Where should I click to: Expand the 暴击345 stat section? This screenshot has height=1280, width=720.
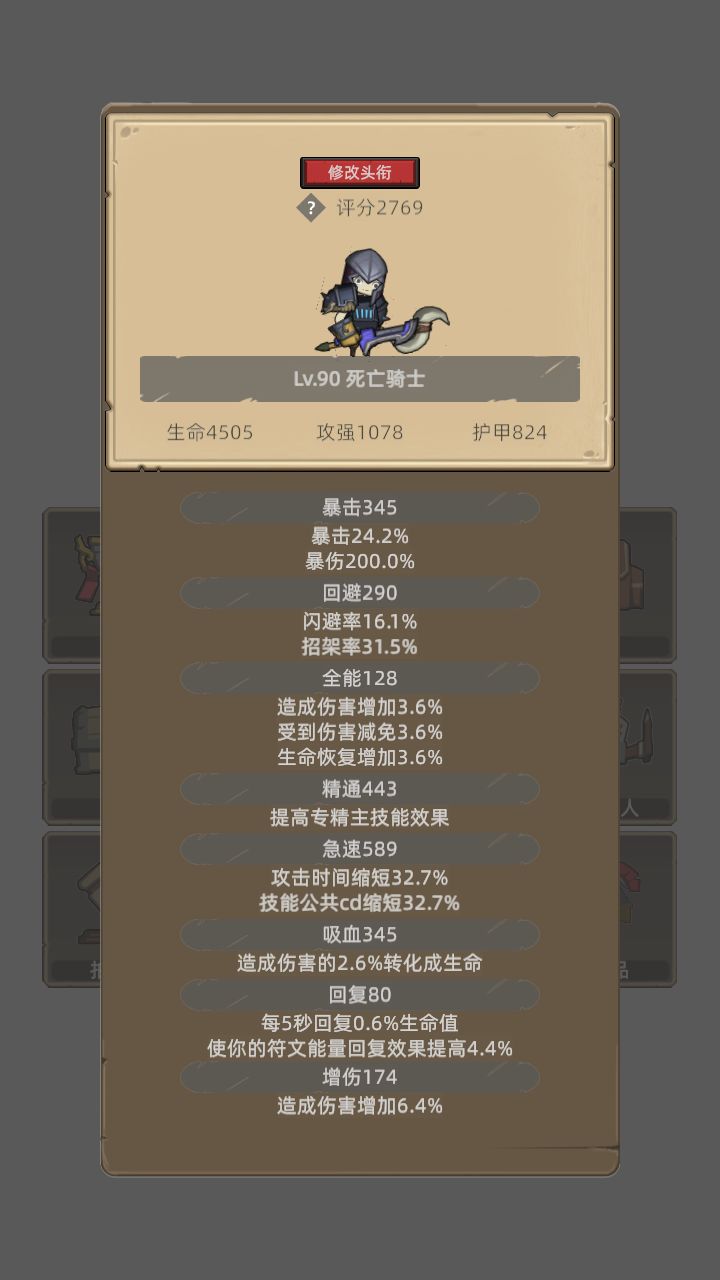pyautogui.click(x=360, y=508)
